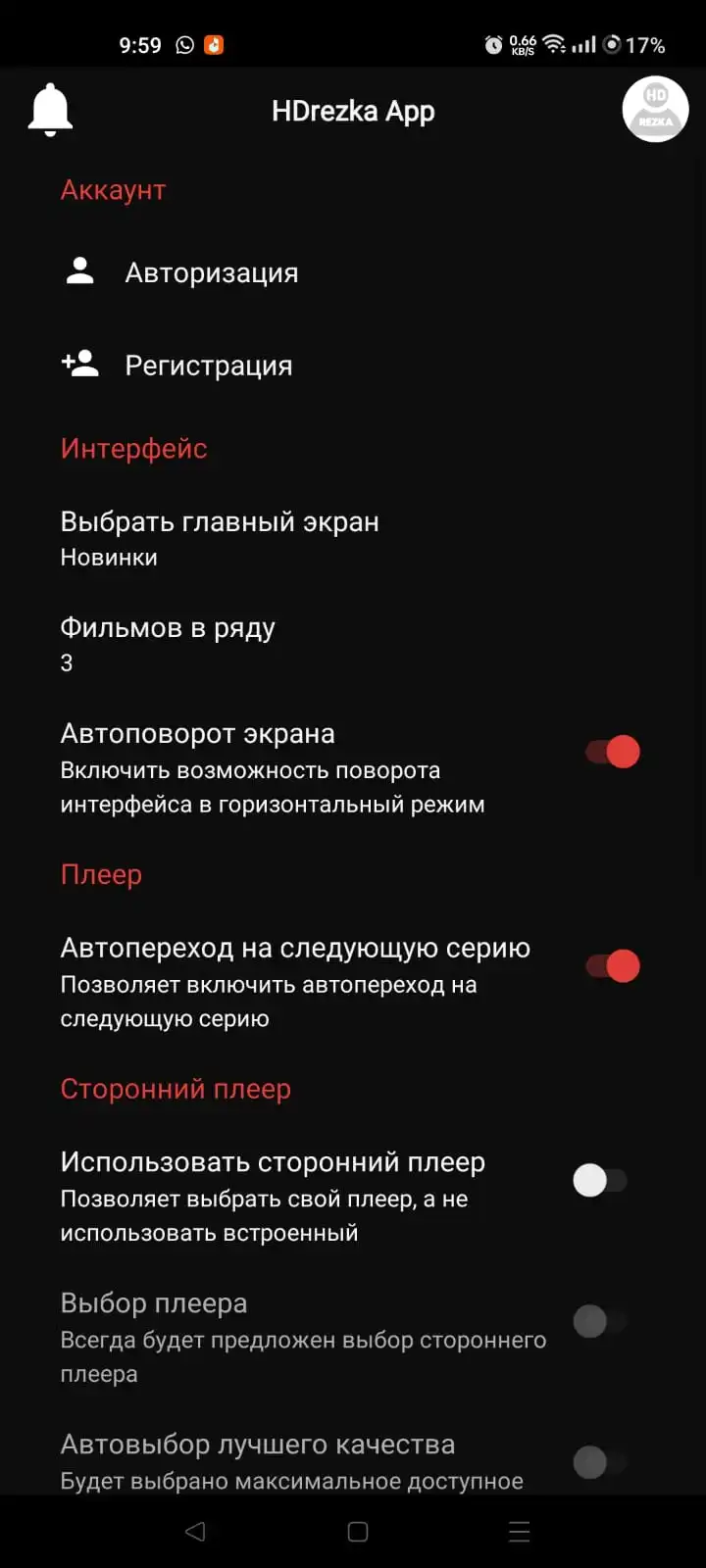Go to the system home screen

358,1531
